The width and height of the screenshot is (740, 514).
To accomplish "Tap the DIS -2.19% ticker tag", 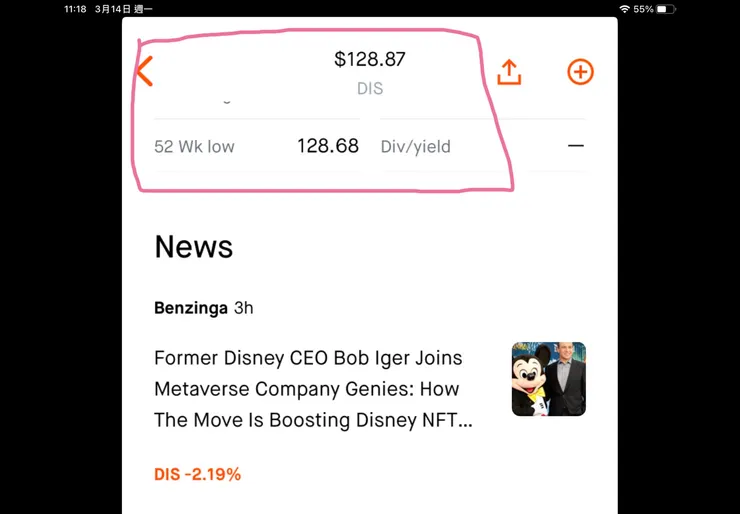I will tap(197, 474).
